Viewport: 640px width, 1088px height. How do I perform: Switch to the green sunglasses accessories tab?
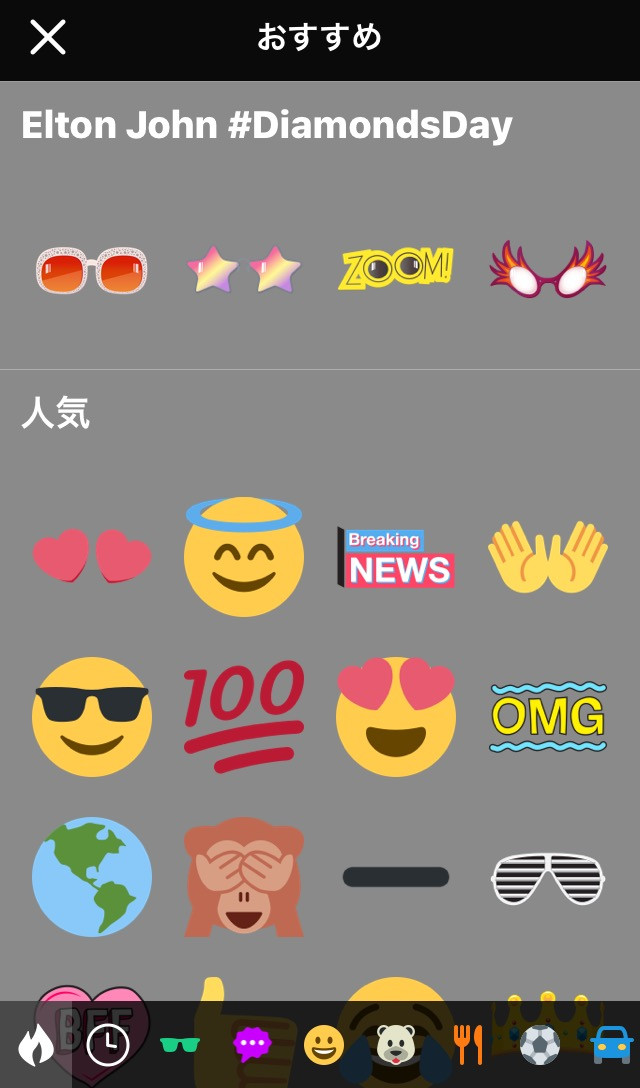(180, 1045)
